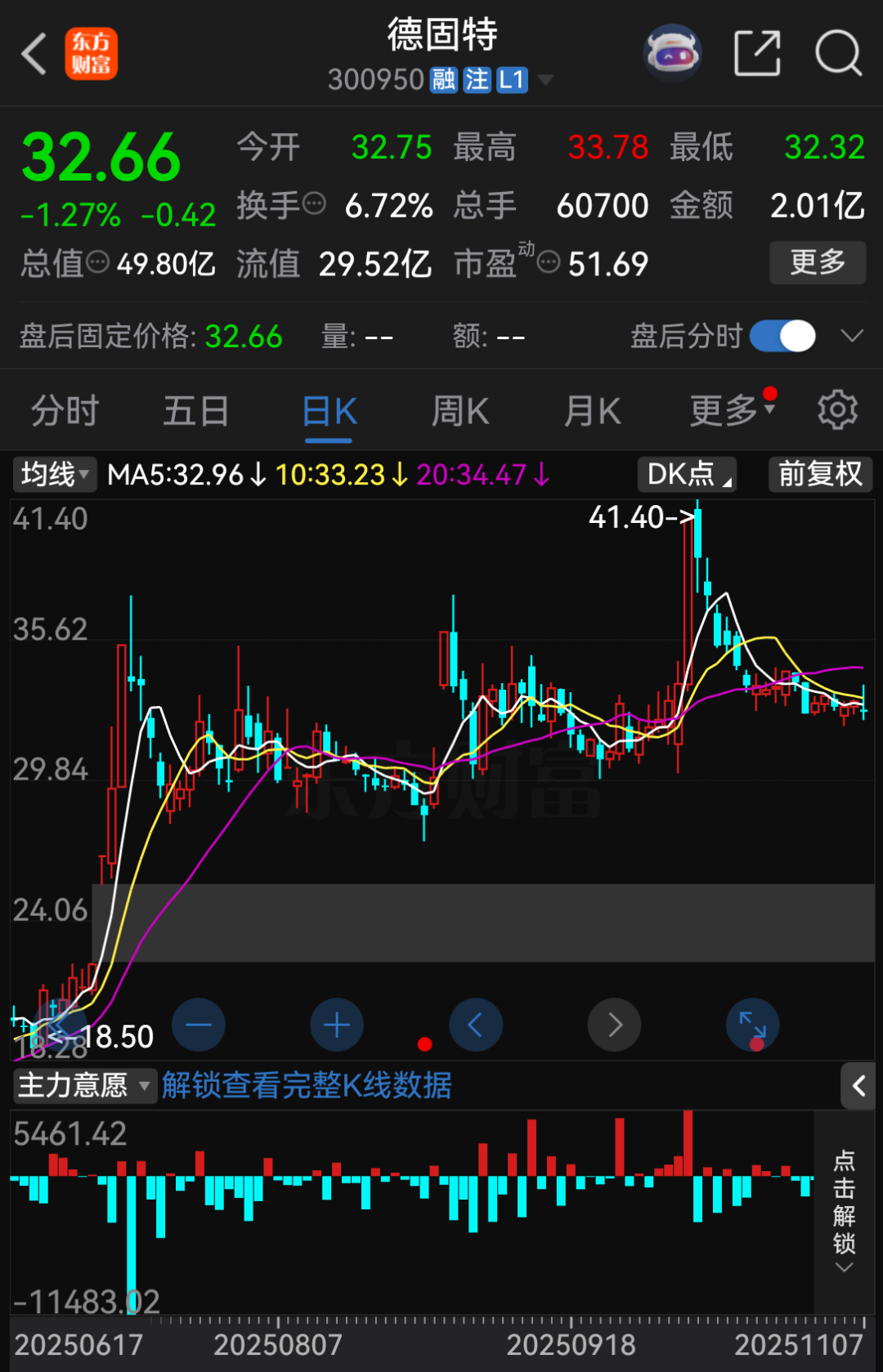Open stock search
This screenshot has height=1372, width=883.
pos(836,51)
